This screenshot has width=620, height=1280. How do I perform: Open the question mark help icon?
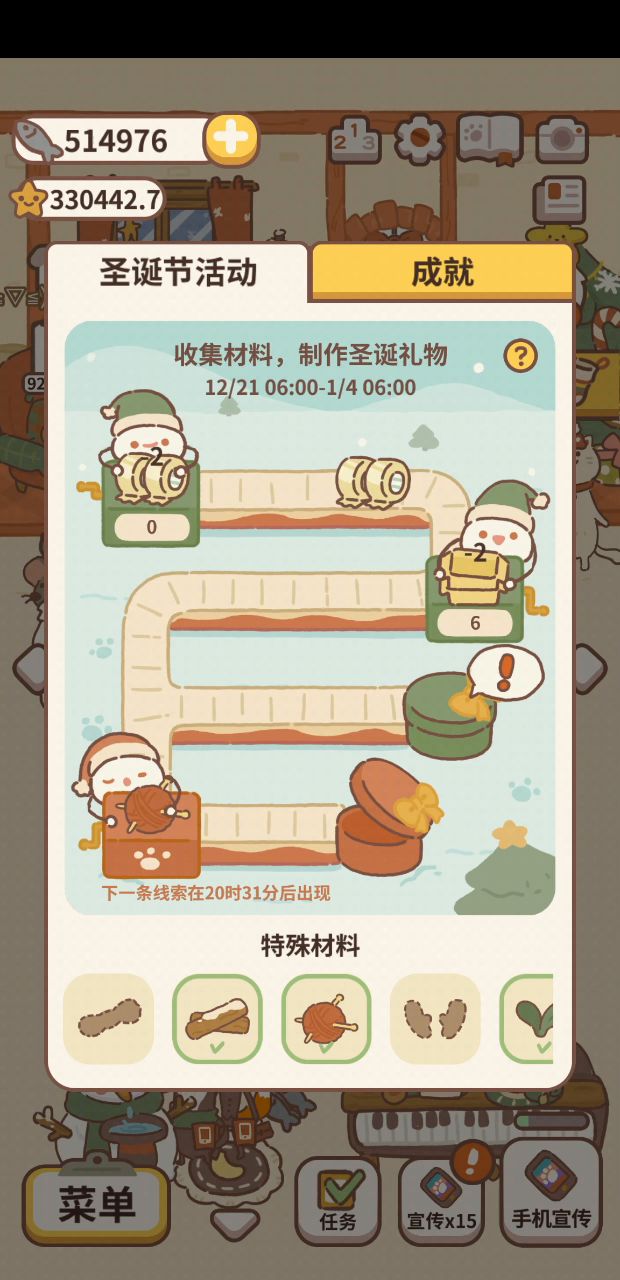(x=520, y=355)
